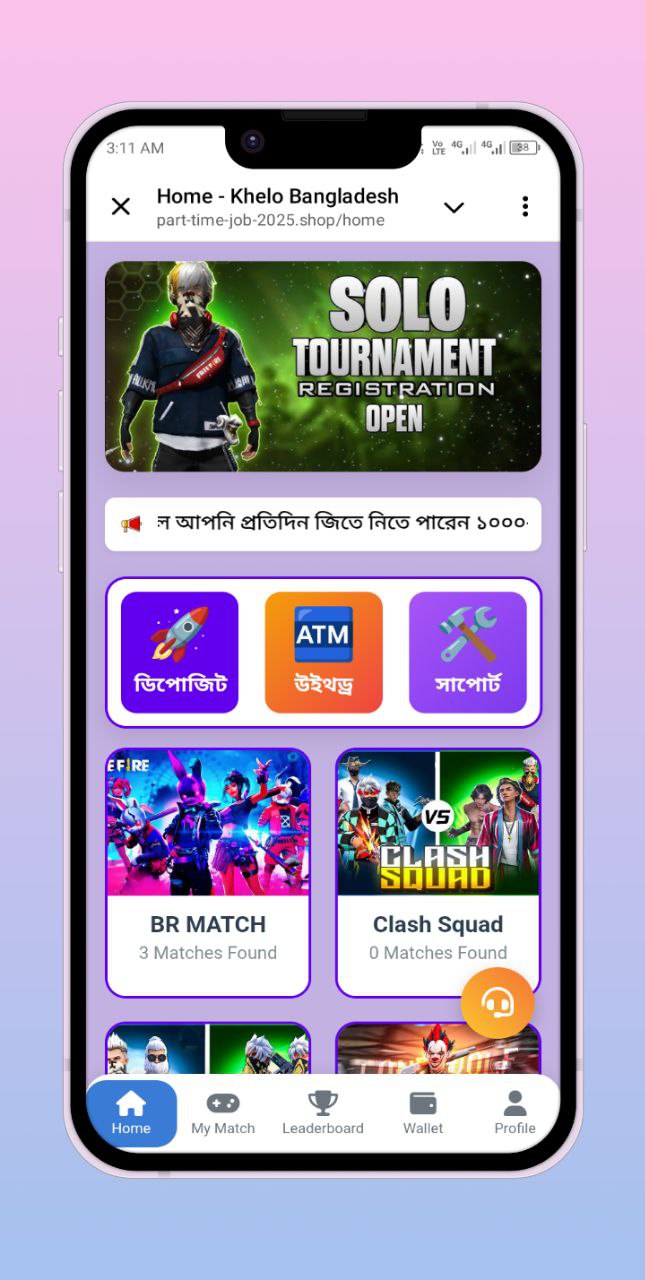The image size is (645, 1280).
Task: Tap the orange headset support chat button
Action: tap(498, 1003)
